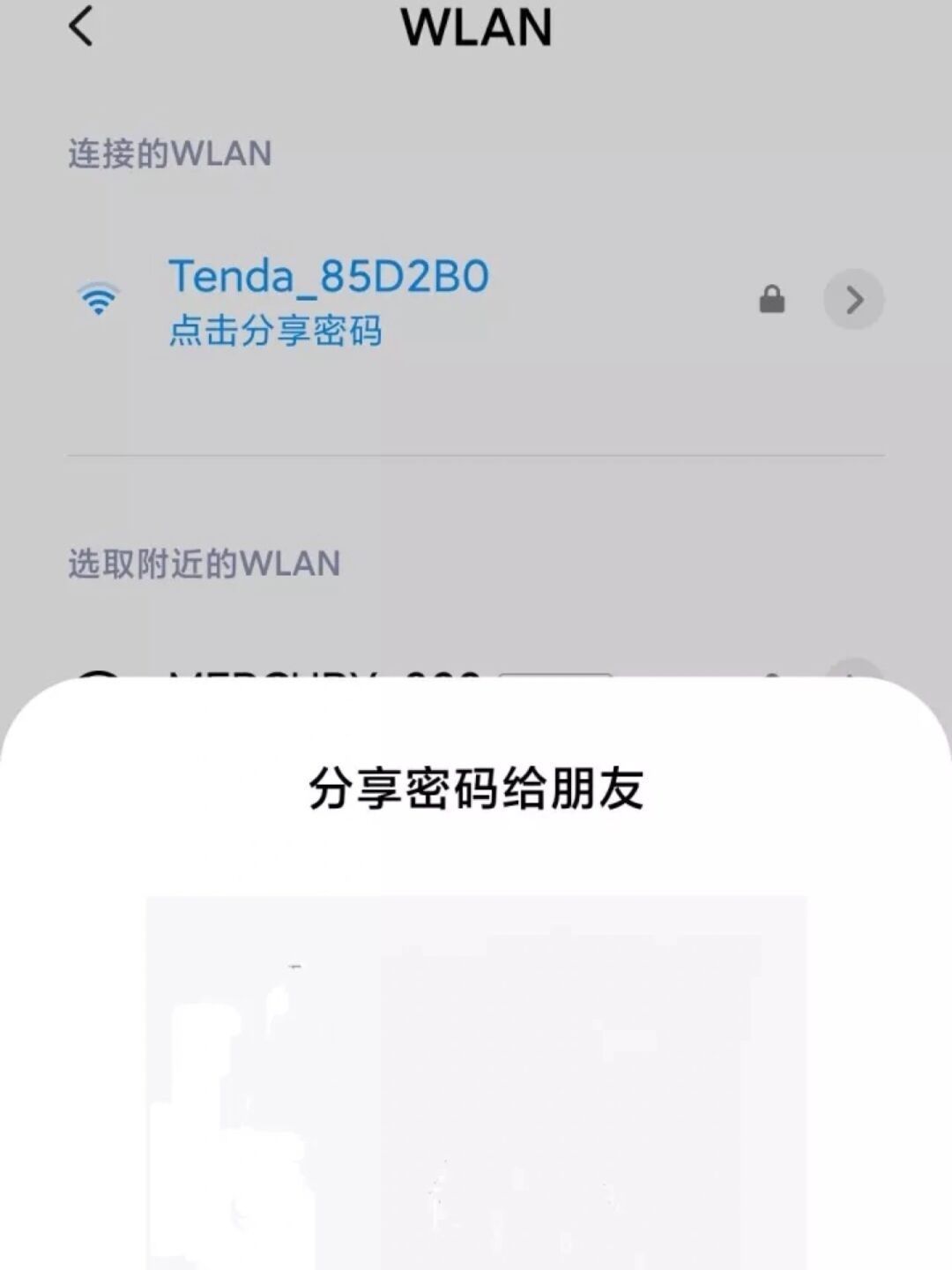Go back from the WLAN screen

click(81, 26)
